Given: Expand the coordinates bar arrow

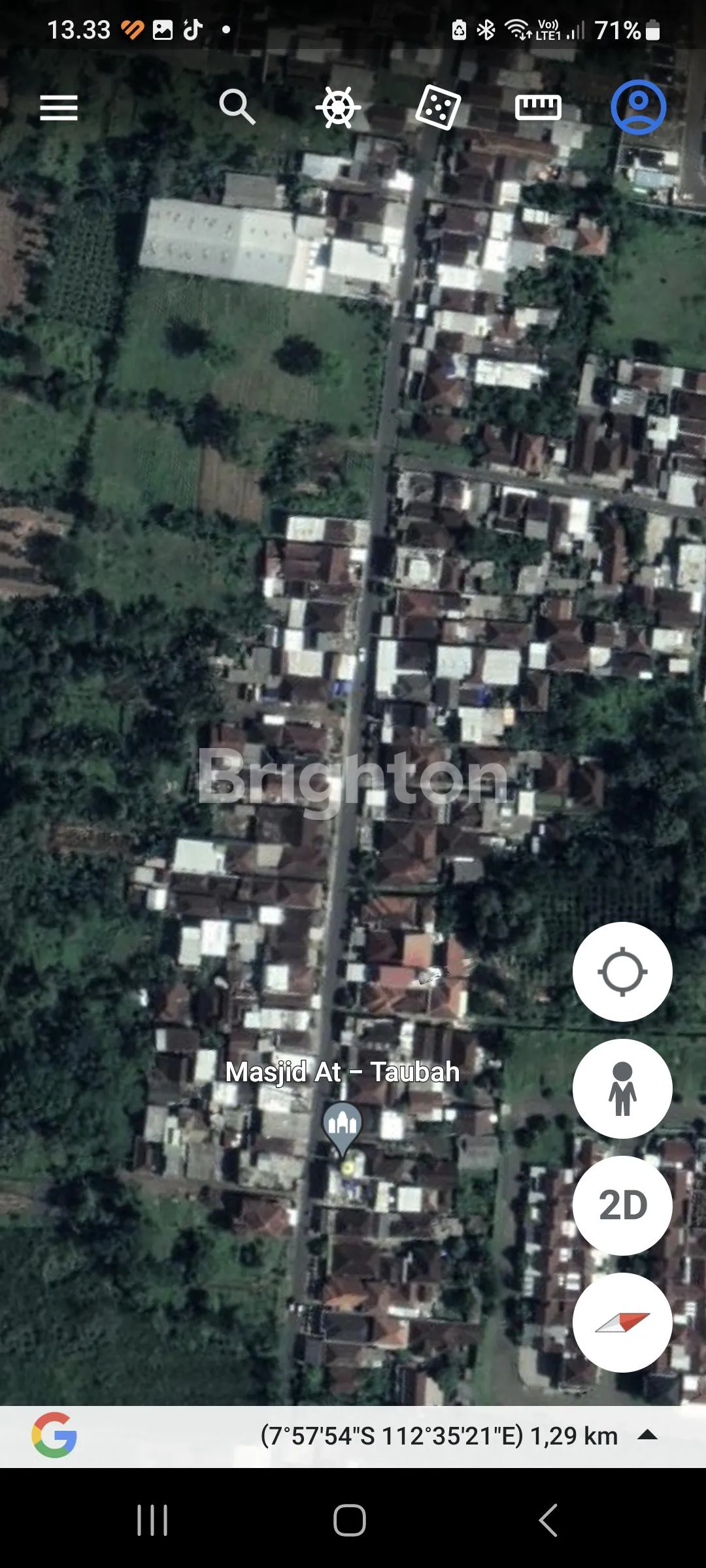Looking at the screenshot, I should (647, 1435).
